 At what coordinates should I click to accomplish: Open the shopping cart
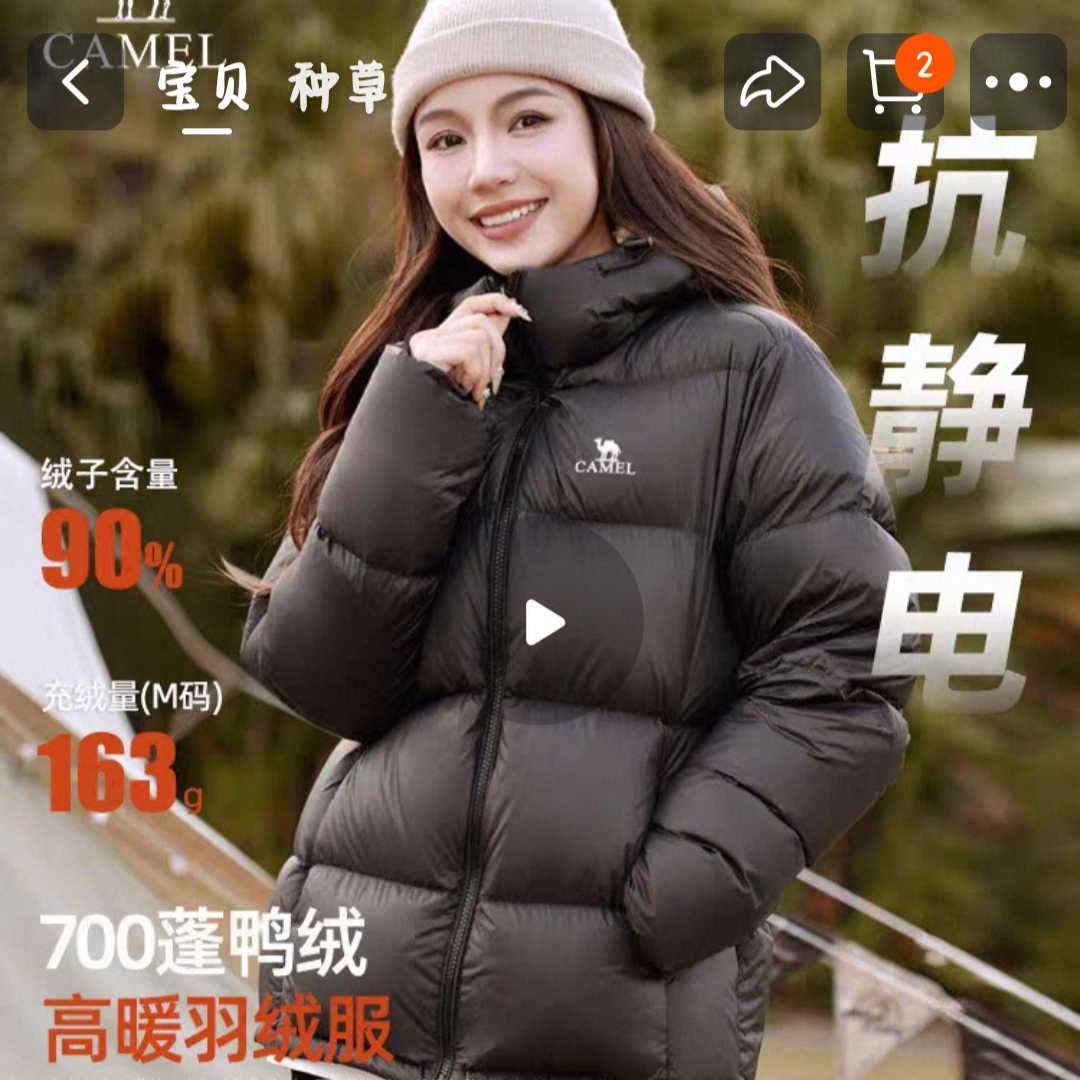pyautogui.click(x=893, y=82)
